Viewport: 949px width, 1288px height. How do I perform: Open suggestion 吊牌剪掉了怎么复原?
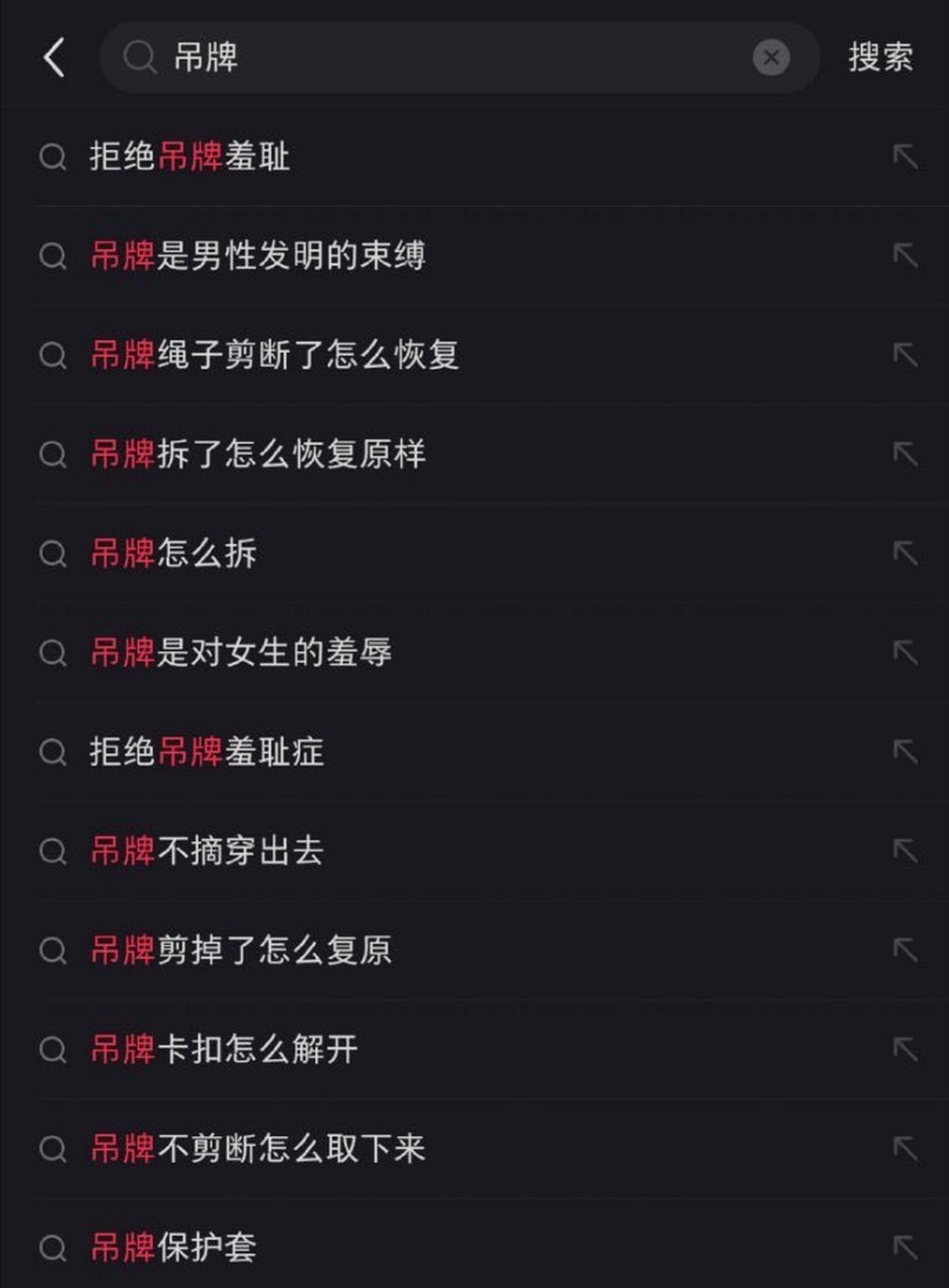click(241, 950)
